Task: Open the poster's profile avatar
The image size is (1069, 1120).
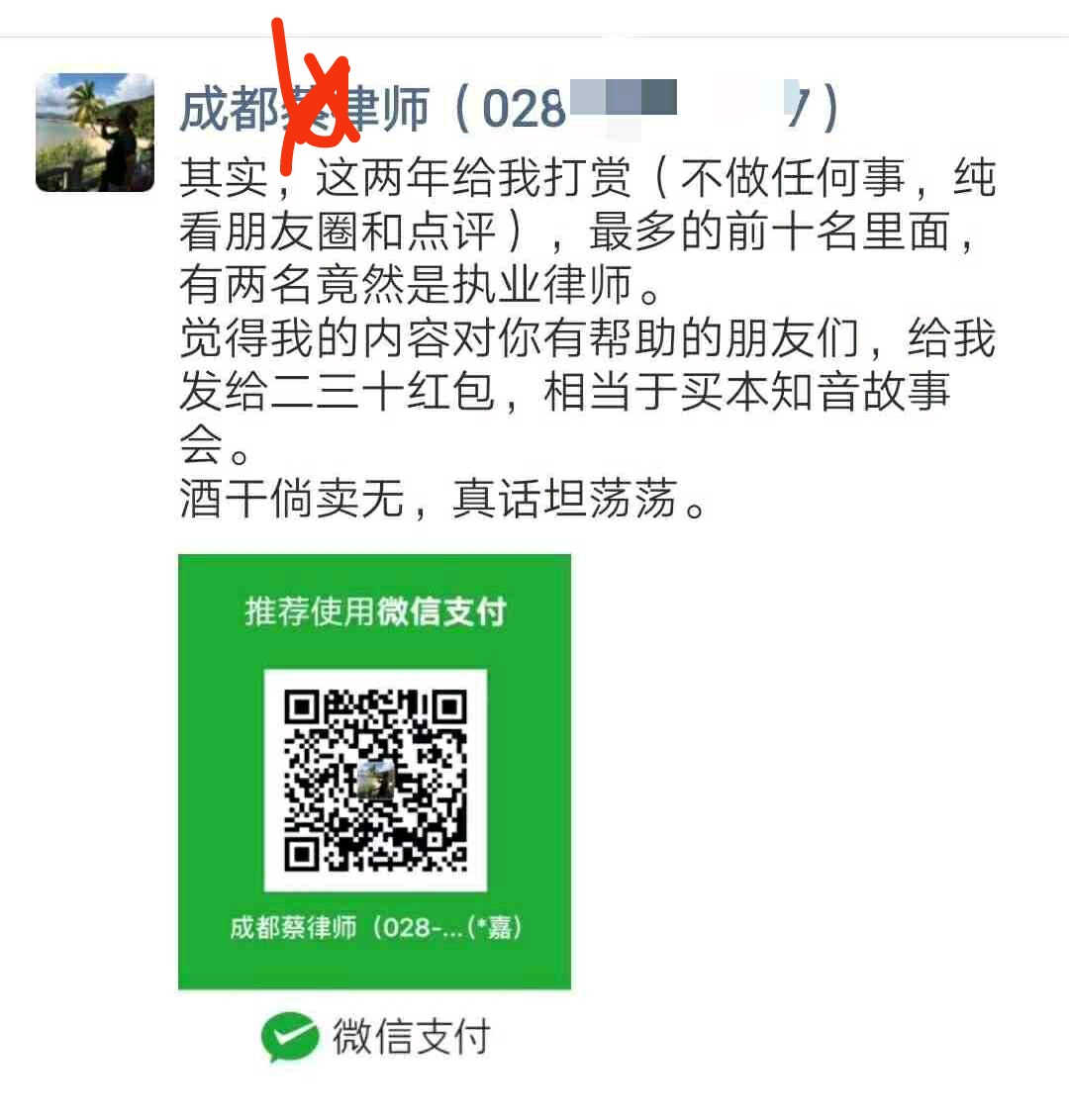Action: point(95,133)
